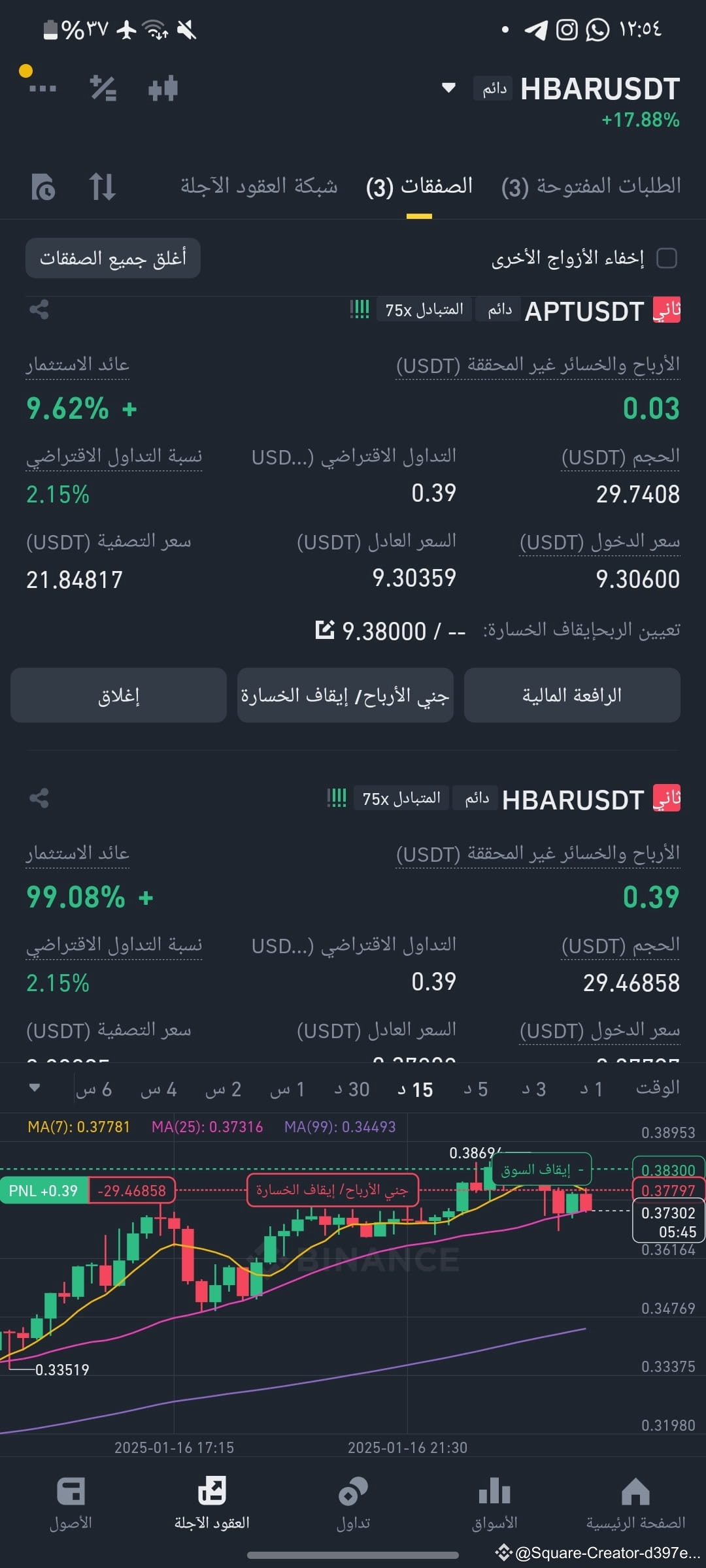Viewport: 706px width, 1568px height.
Task: Tap the تداول trade icon in bottom bar
Action: click(353, 1496)
